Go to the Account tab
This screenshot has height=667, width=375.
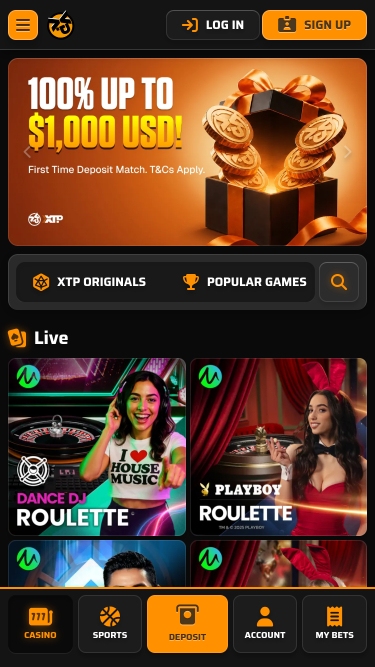265,624
